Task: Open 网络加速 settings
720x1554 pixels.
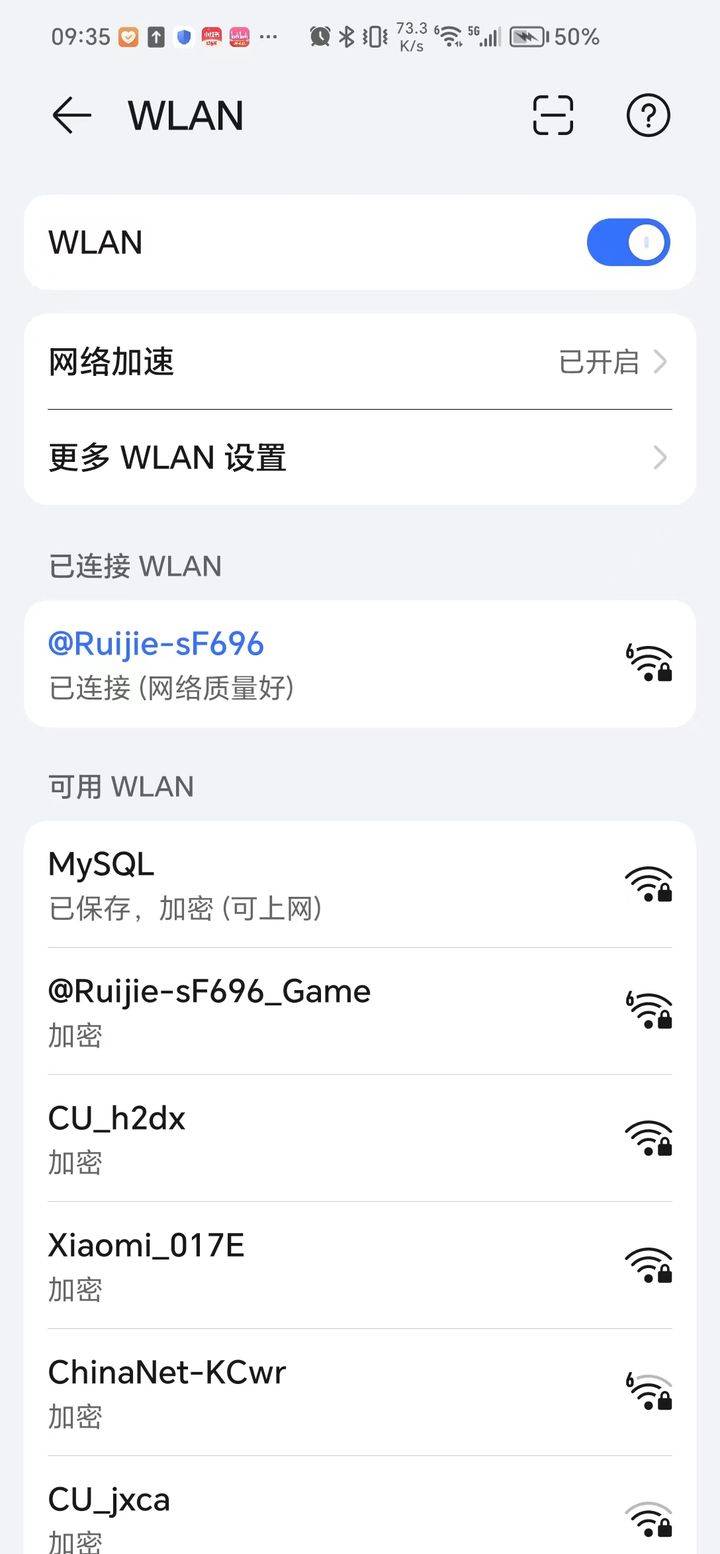Action: coord(360,361)
